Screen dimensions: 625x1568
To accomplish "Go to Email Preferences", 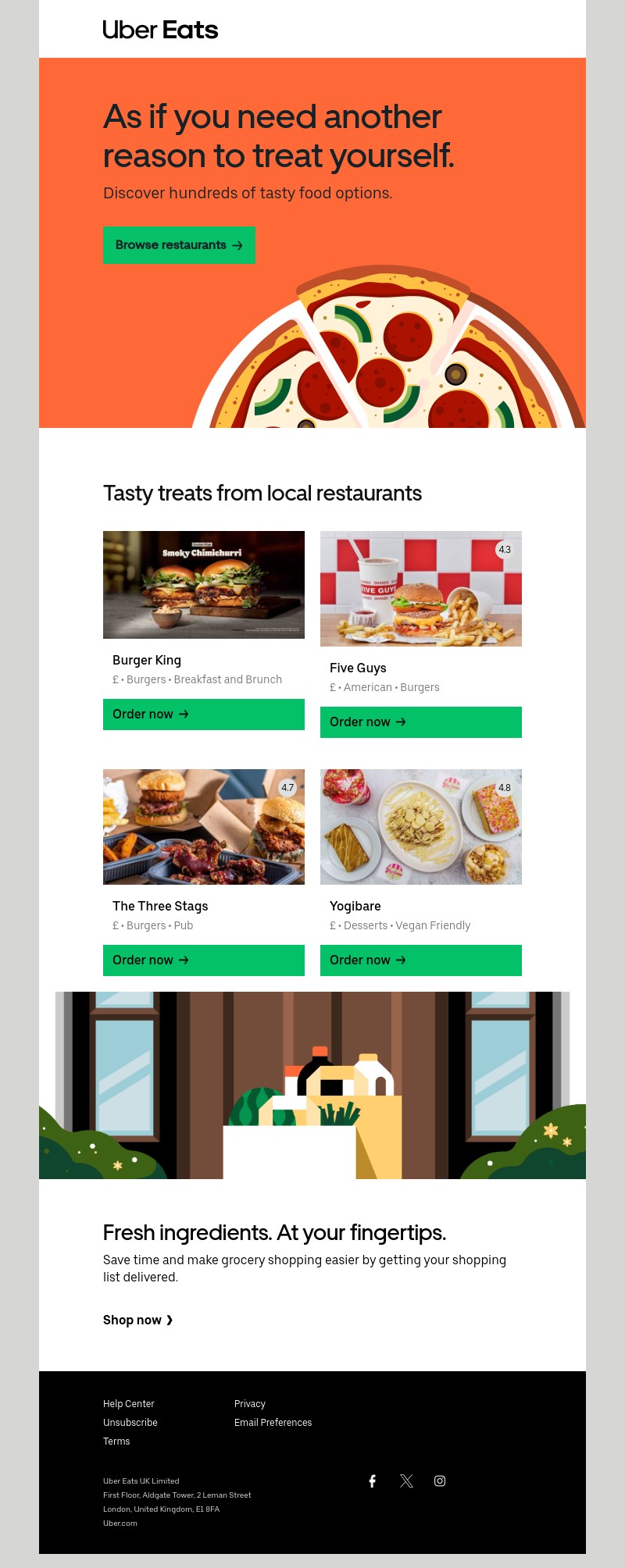I will pyautogui.click(x=273, y=1423).
